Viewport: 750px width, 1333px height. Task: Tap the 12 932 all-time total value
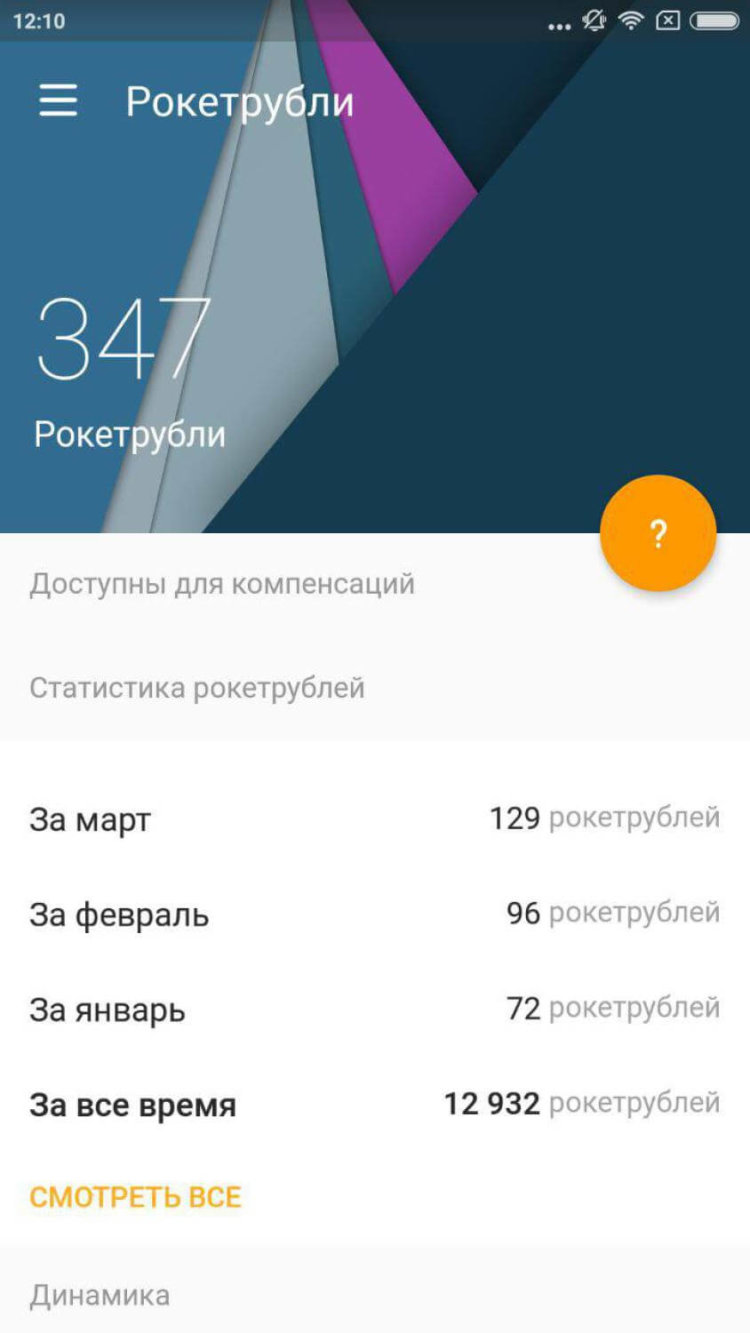click(x=492, y=1102)
